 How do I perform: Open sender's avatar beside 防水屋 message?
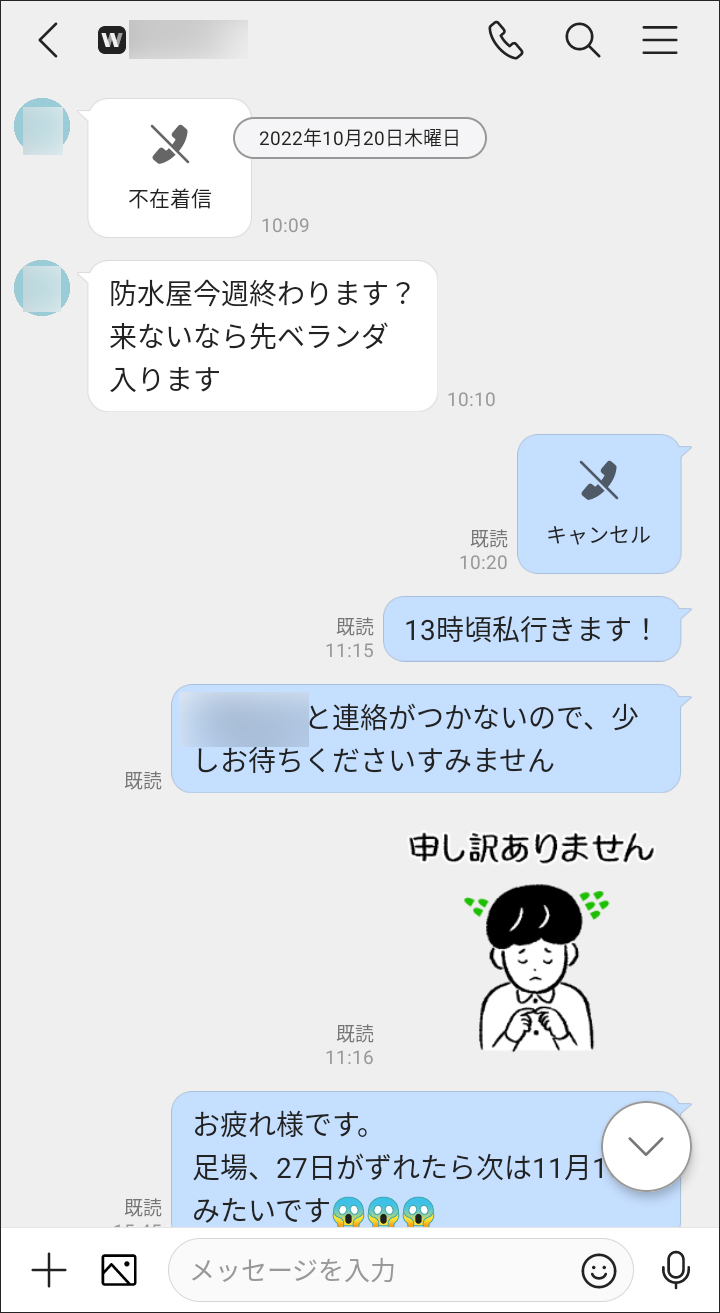(x=42, y=288)
